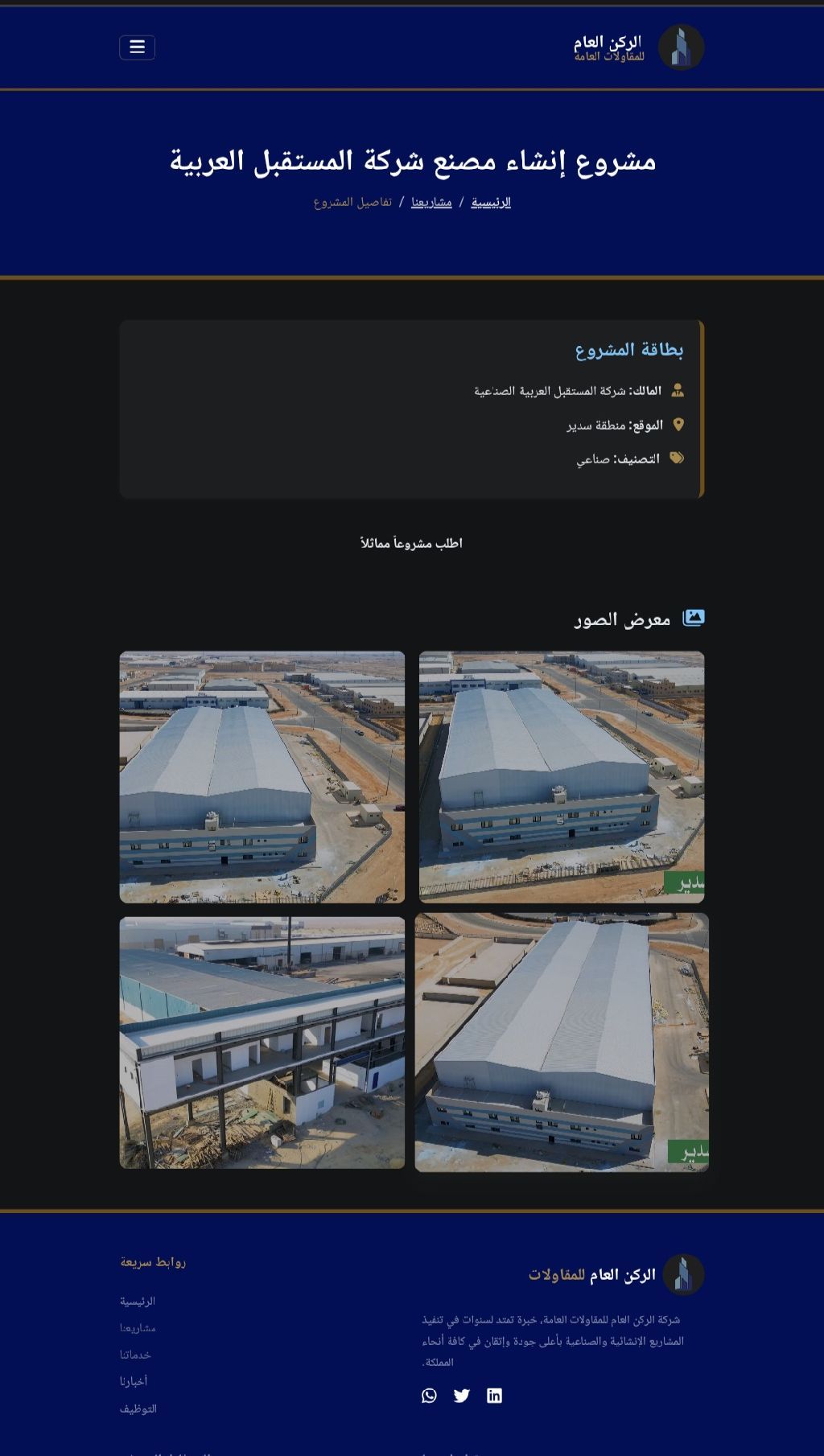Visit the company's Twitter profile
The image size is (824, 1456).
461,1396
